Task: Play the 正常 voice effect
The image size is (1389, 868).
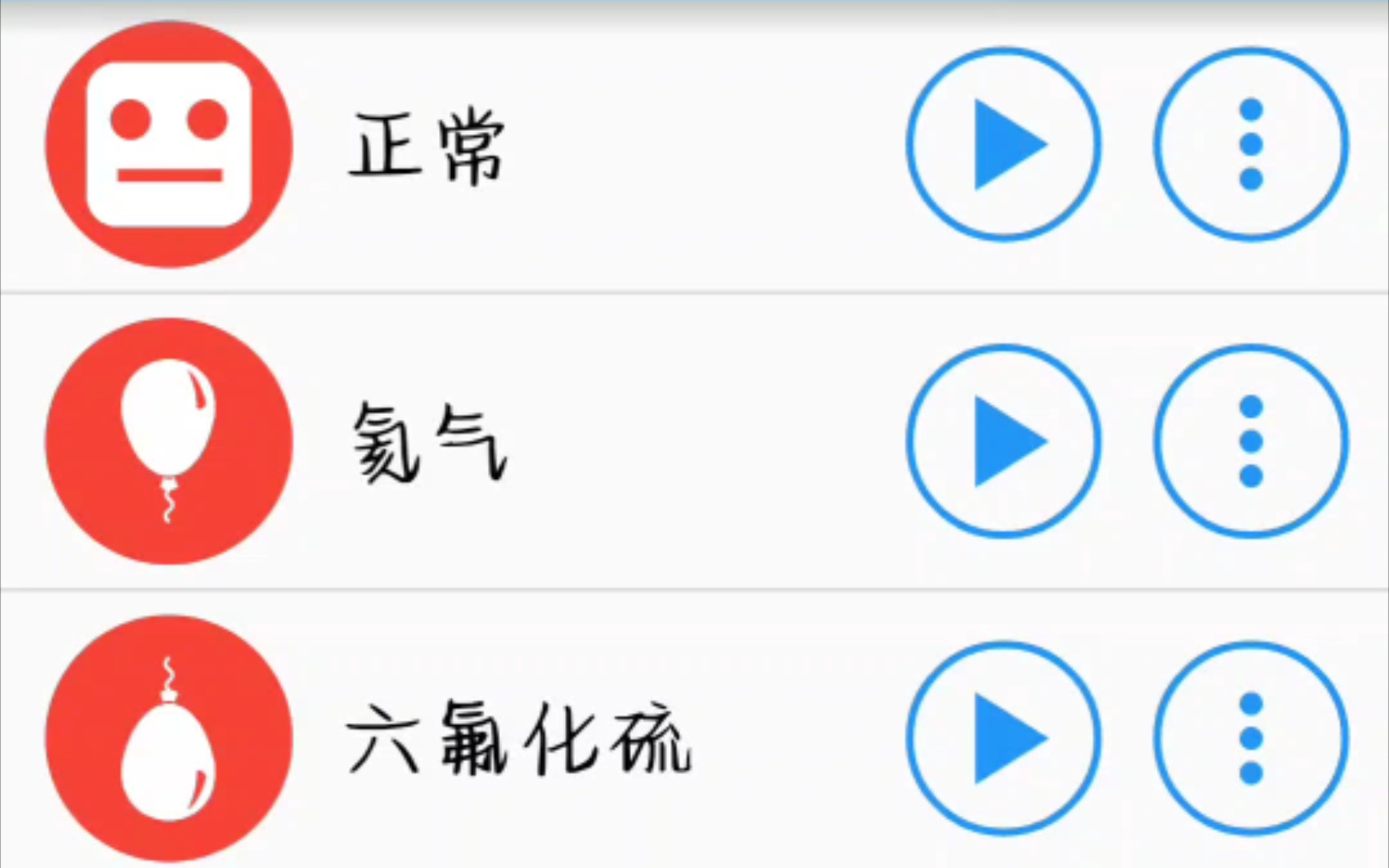Action: click(1003, 145)
